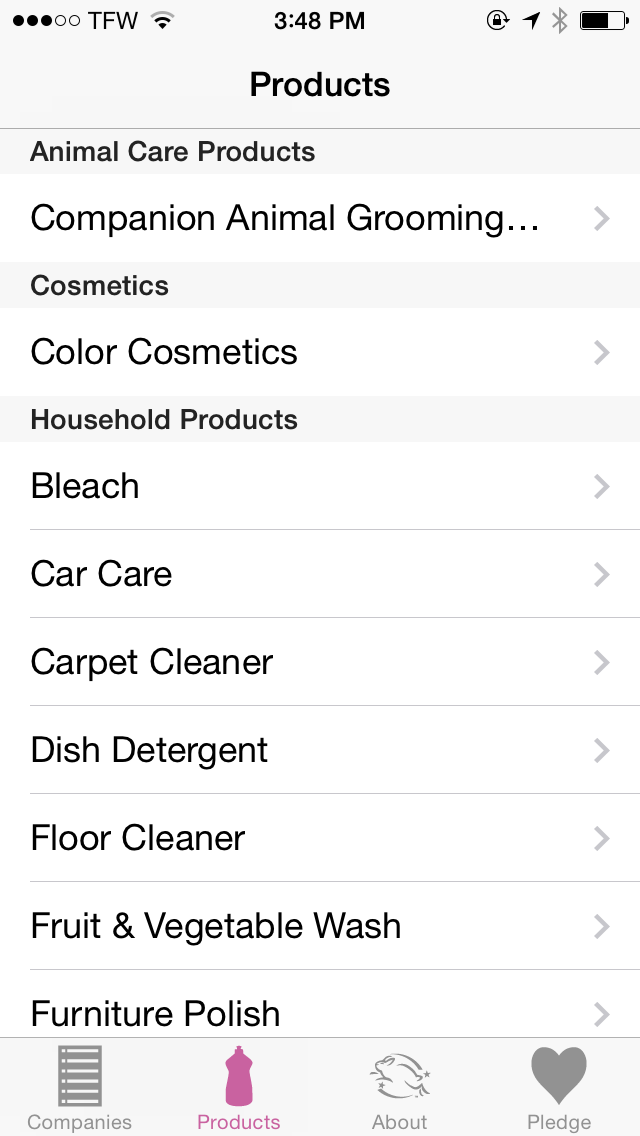
Task: Open Furniture Polish category
Action: (x=320, y=1012)
